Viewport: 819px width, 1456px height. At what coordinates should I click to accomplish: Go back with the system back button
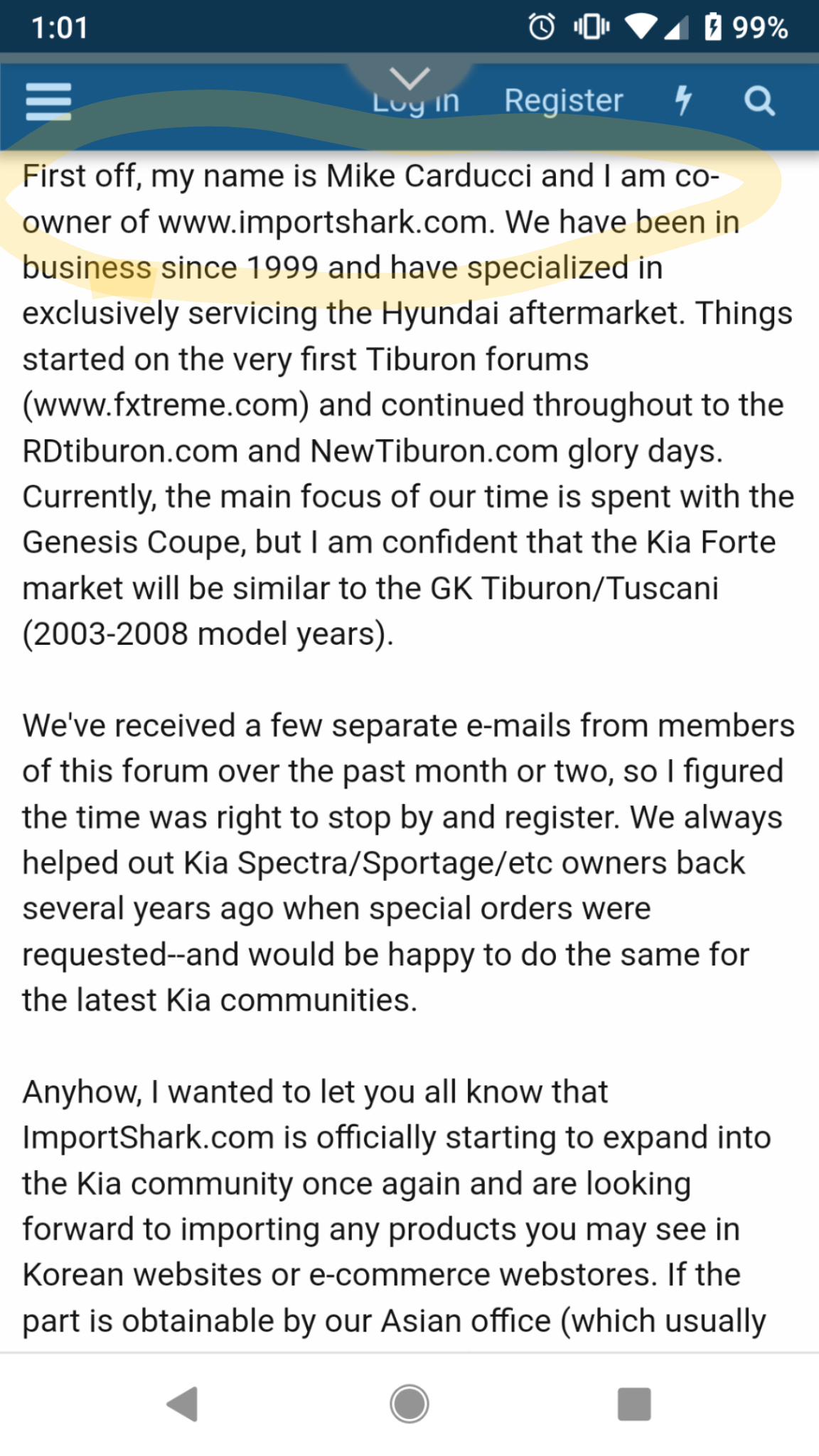point(183,1404)
